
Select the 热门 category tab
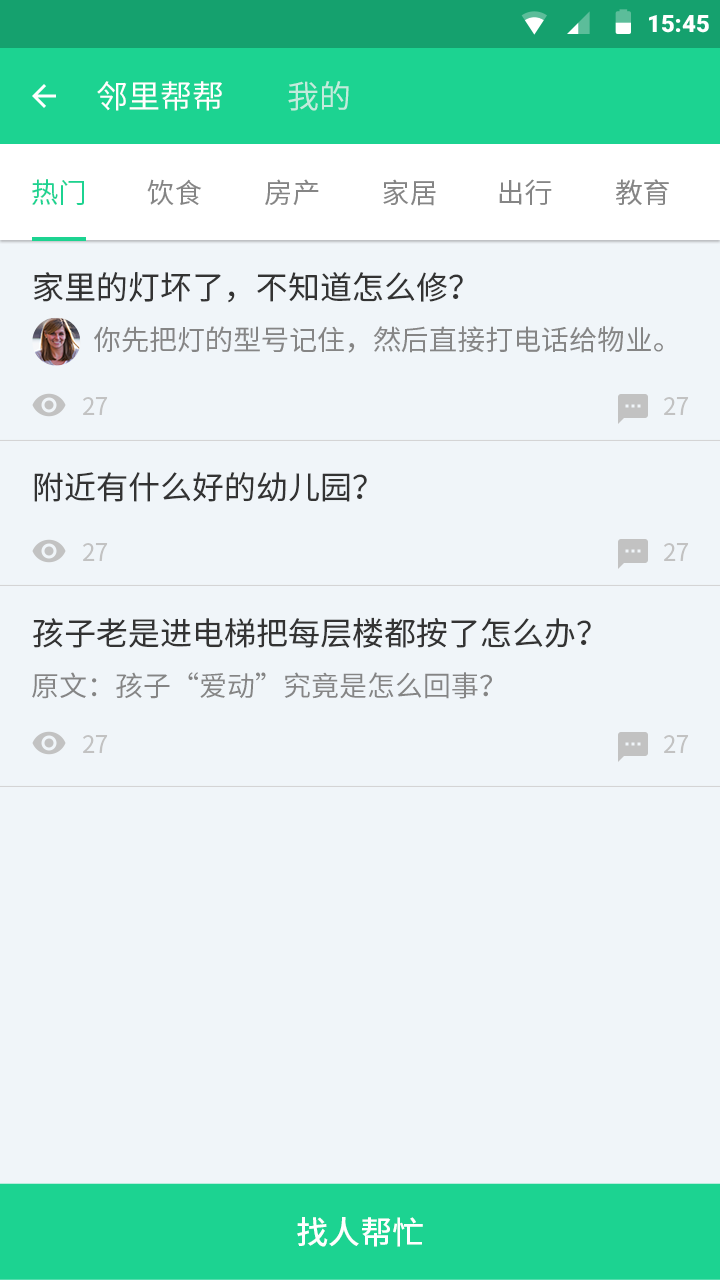point(59,192)
